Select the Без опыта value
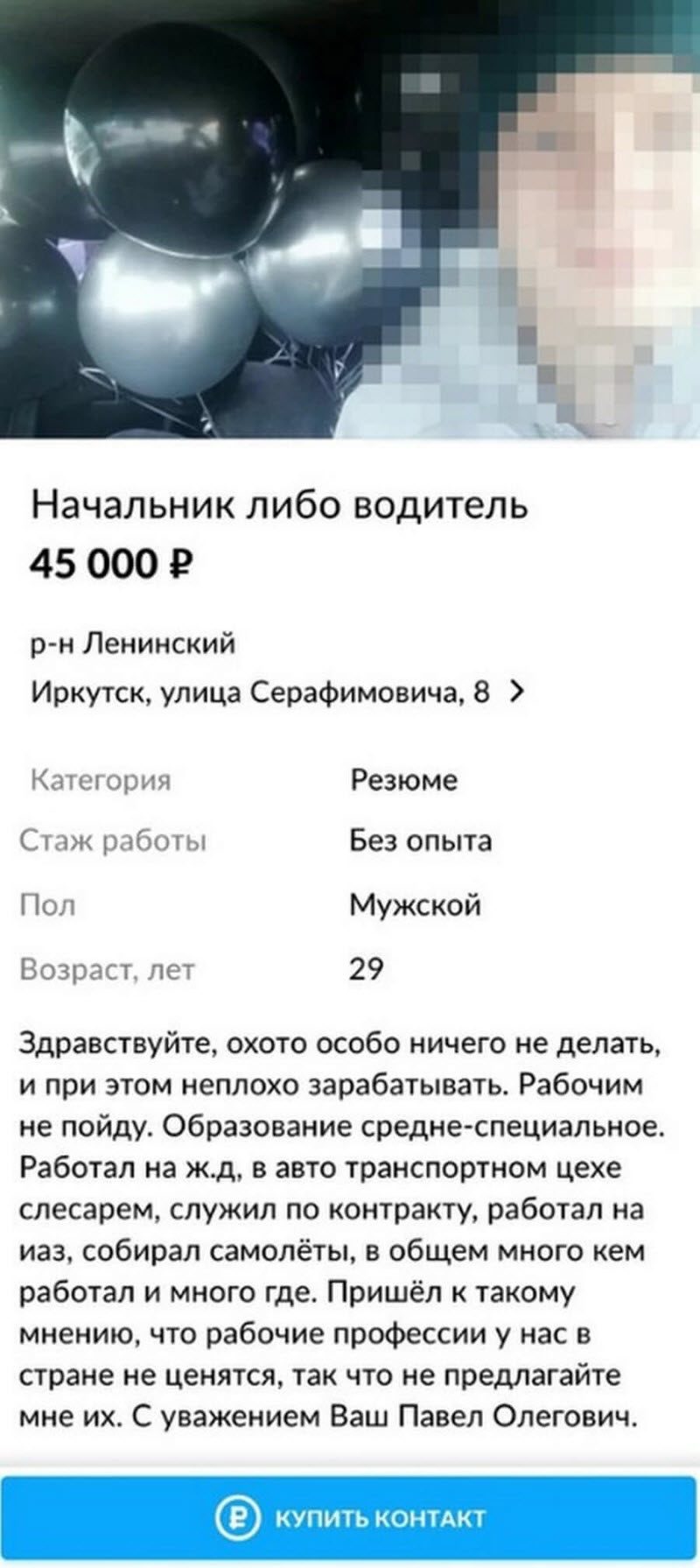 (x=420, y=842)
